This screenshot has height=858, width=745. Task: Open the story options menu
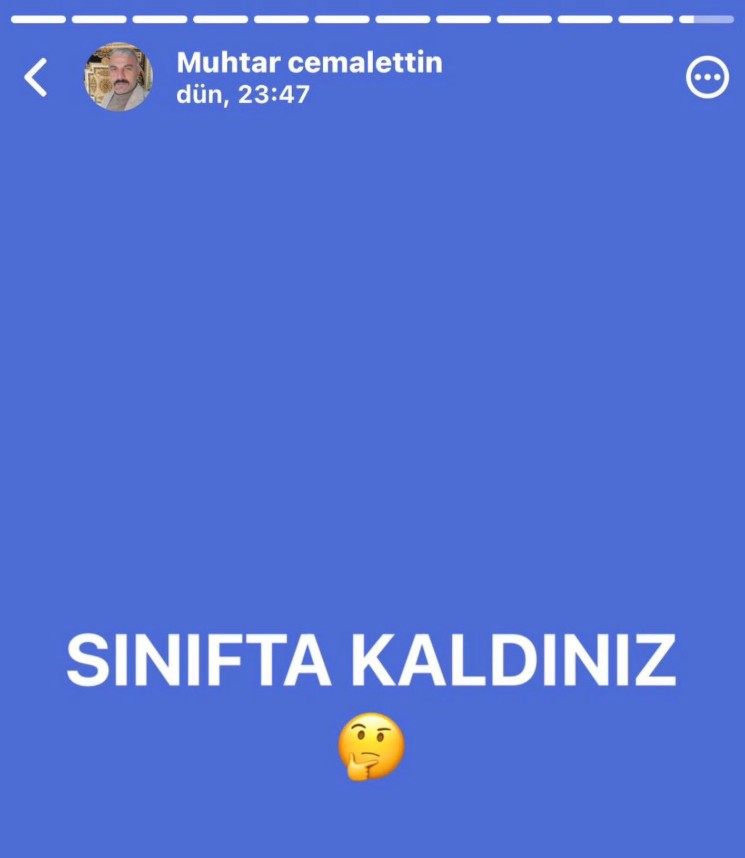click(707, 77)
